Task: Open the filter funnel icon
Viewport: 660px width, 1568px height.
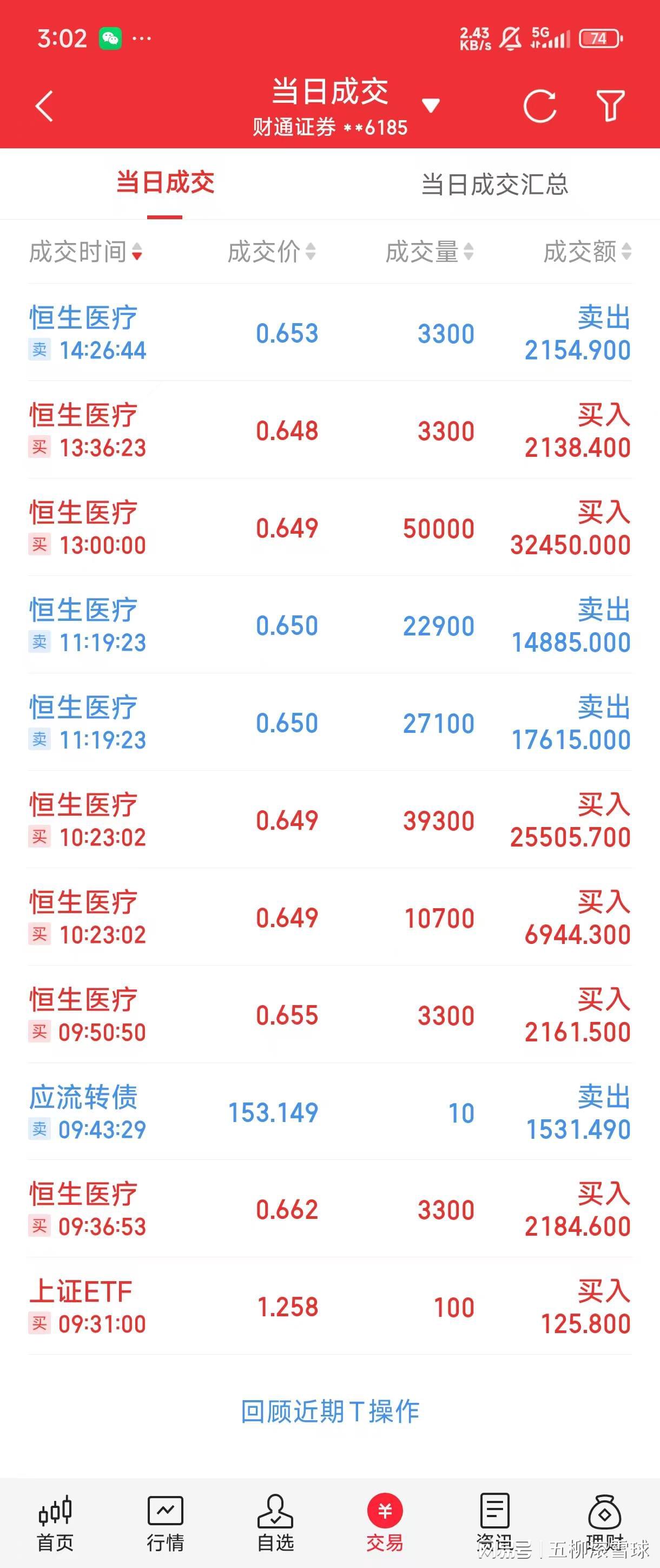Action: (x=610, y=107)
